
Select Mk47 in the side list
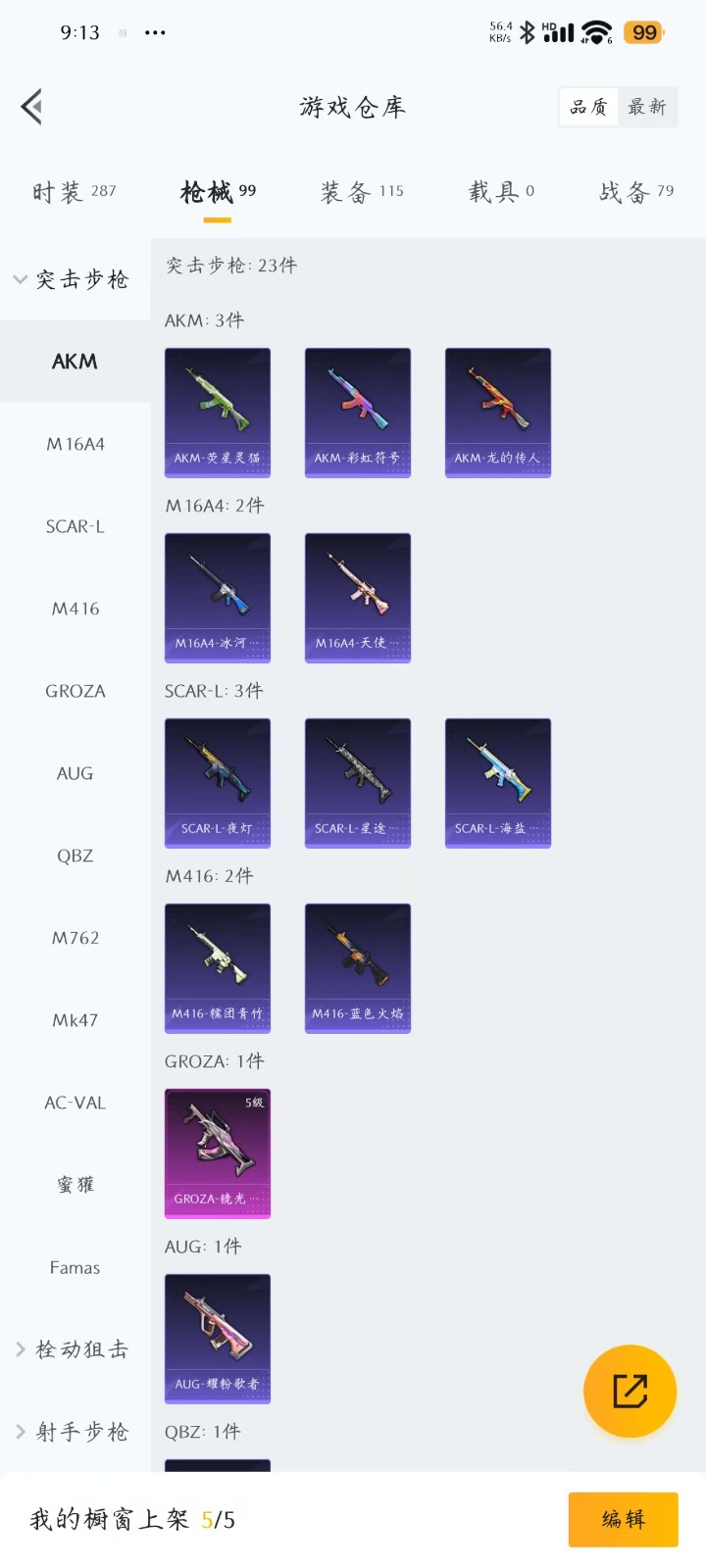click(x=76, y=1020)
